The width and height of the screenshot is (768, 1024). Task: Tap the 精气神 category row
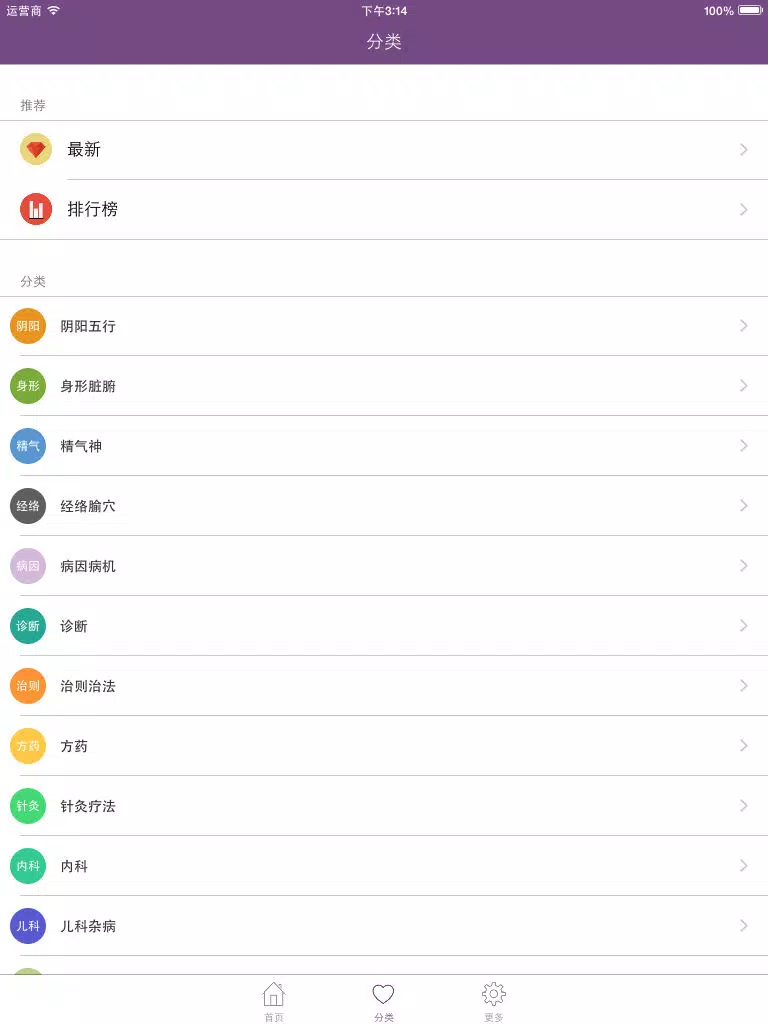pyautogui.click(x=384, y=446)
